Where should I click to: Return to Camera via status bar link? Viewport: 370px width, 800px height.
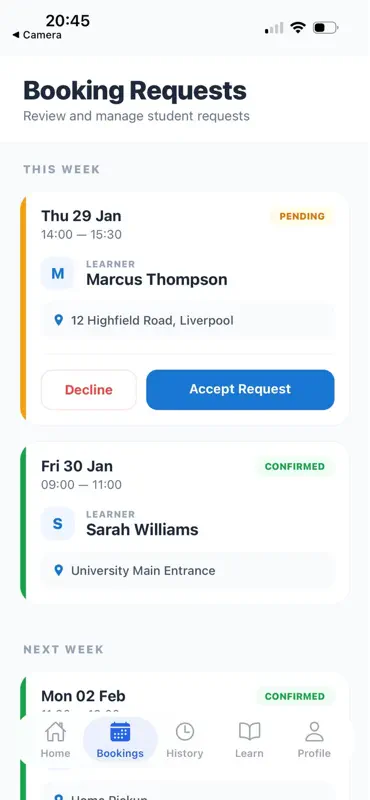(37, 35)
